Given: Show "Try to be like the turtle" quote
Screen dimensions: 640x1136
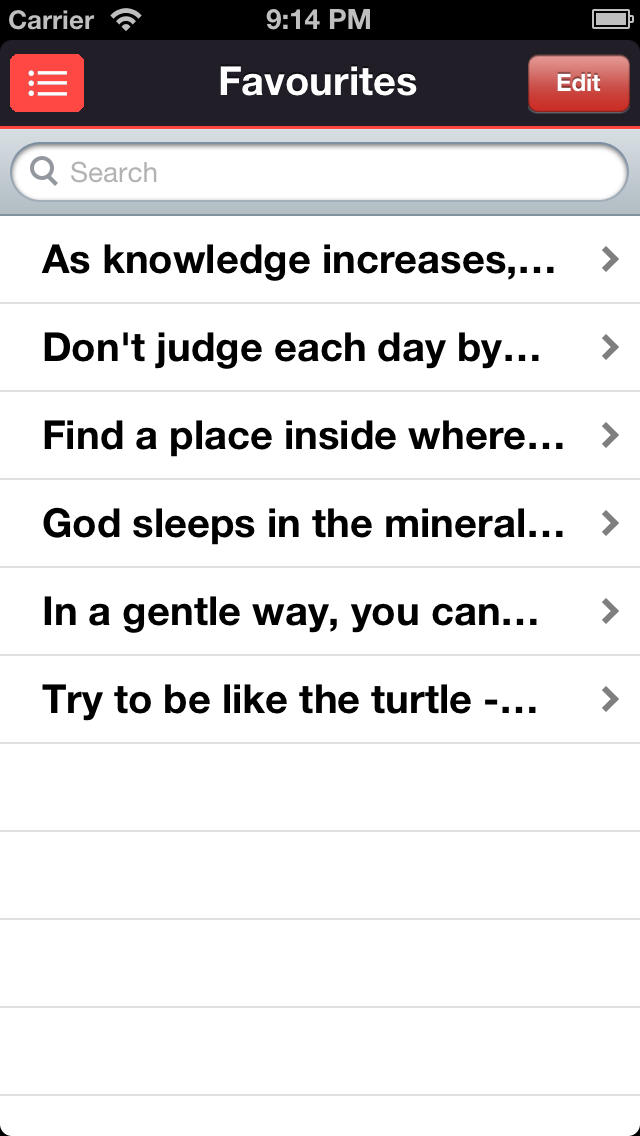Looking at the screenshot, I should [320, 699].
